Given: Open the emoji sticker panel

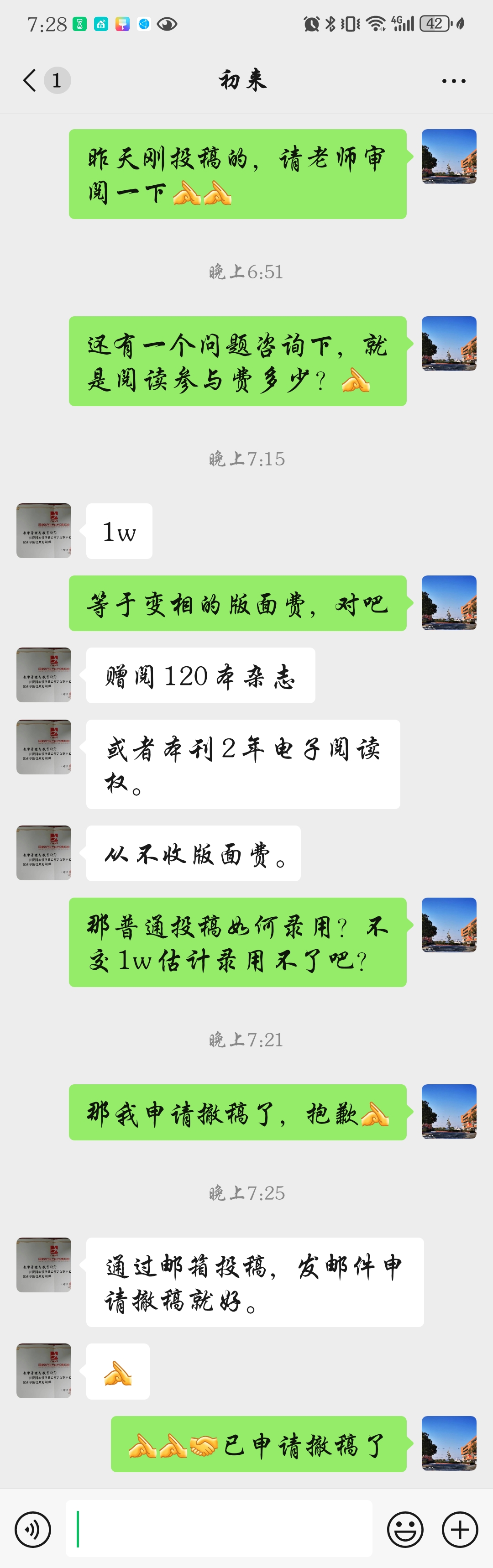Looking at the screenshot, I should tap(405, 1529).
